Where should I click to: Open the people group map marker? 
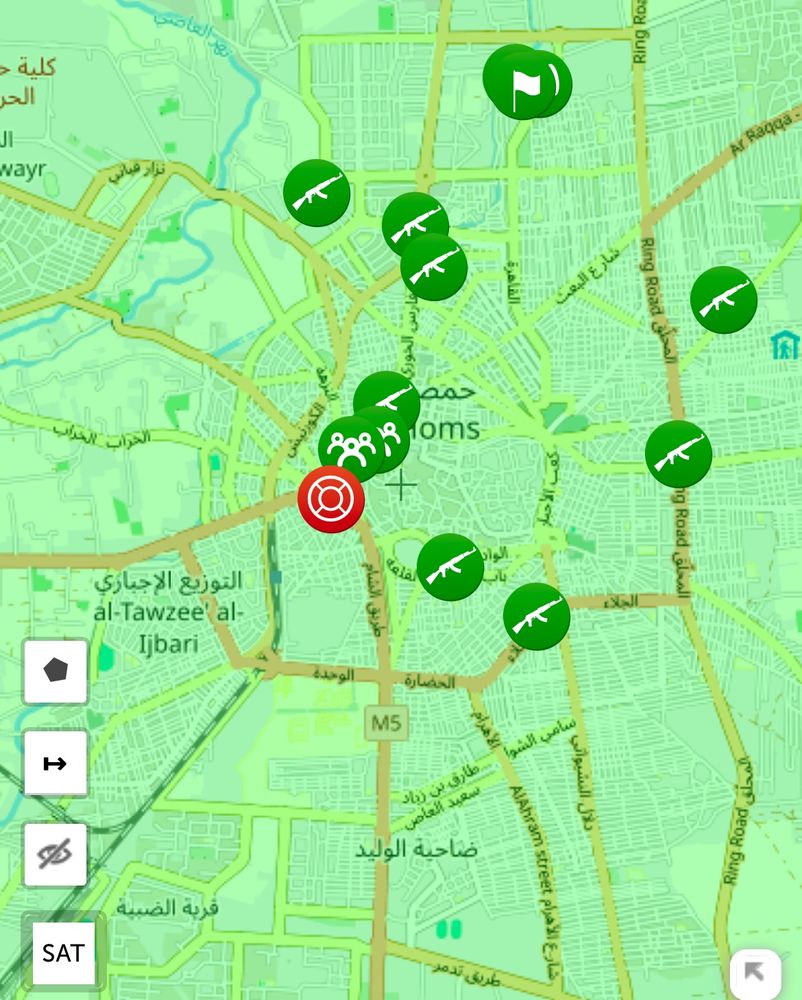[x=351, y=449]
